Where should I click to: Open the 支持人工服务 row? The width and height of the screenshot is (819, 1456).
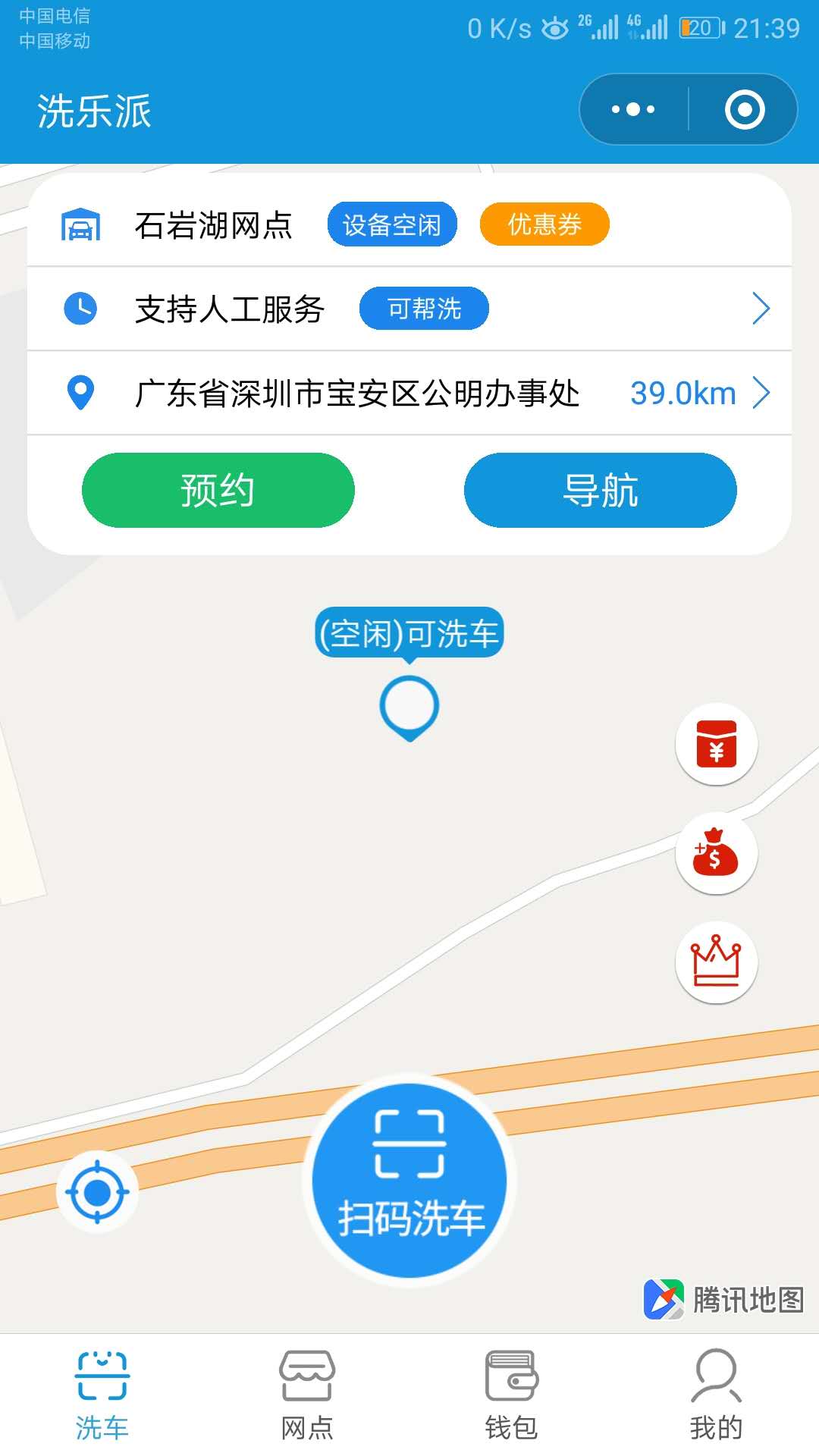409,309
